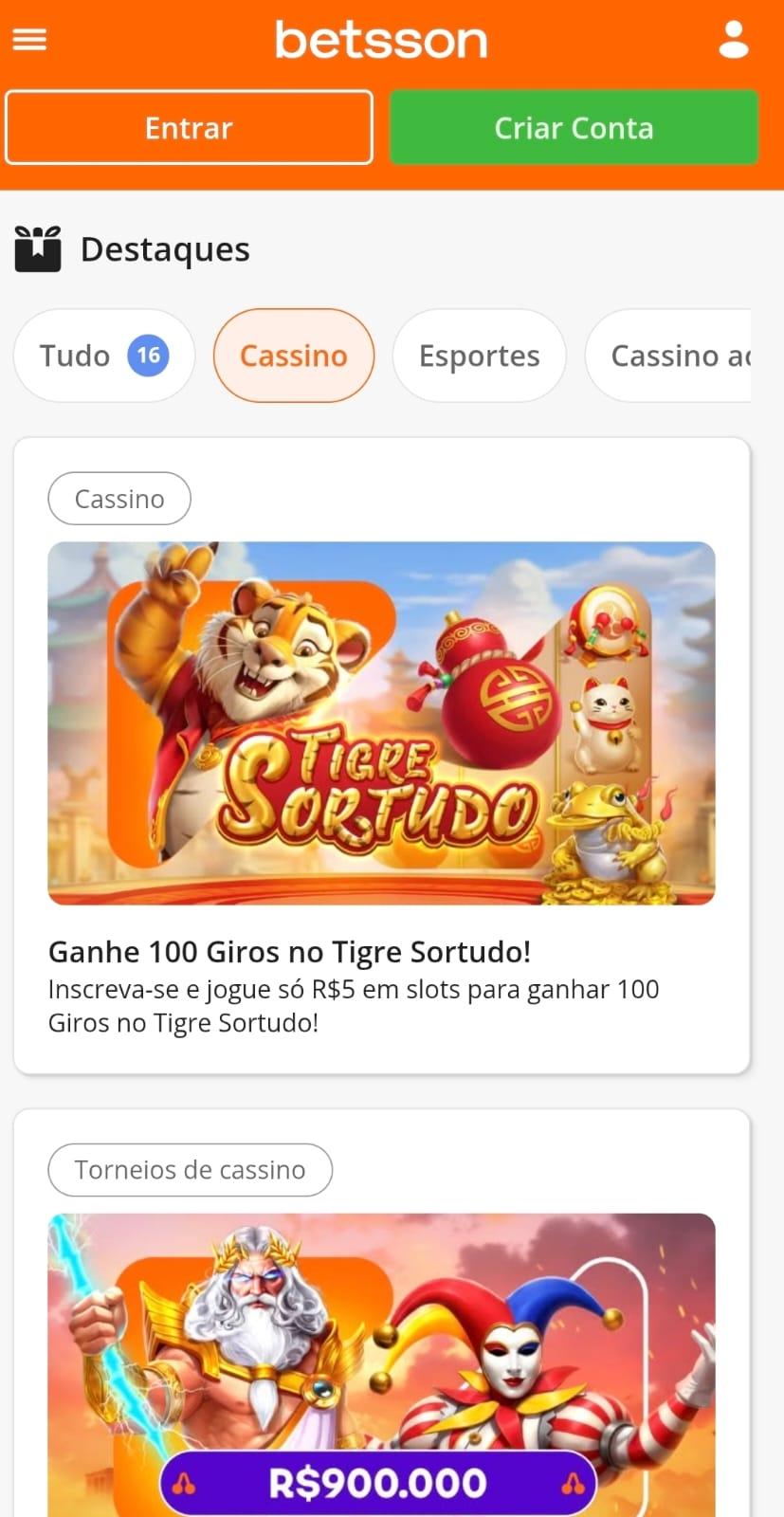Viewport: 784px width, 1517px height.
Task: Click the Criar Conta button
Action: 573,127
